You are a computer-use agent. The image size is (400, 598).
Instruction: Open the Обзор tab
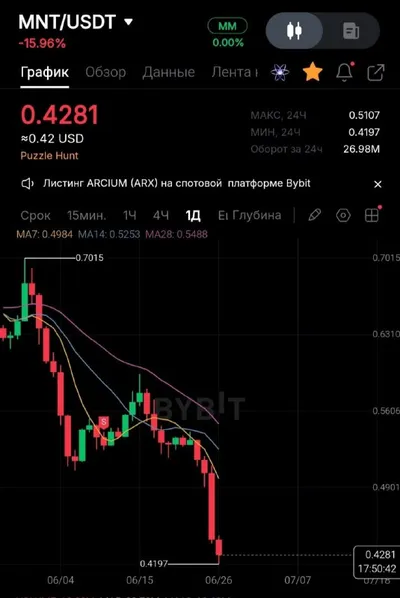coord(105,72)
